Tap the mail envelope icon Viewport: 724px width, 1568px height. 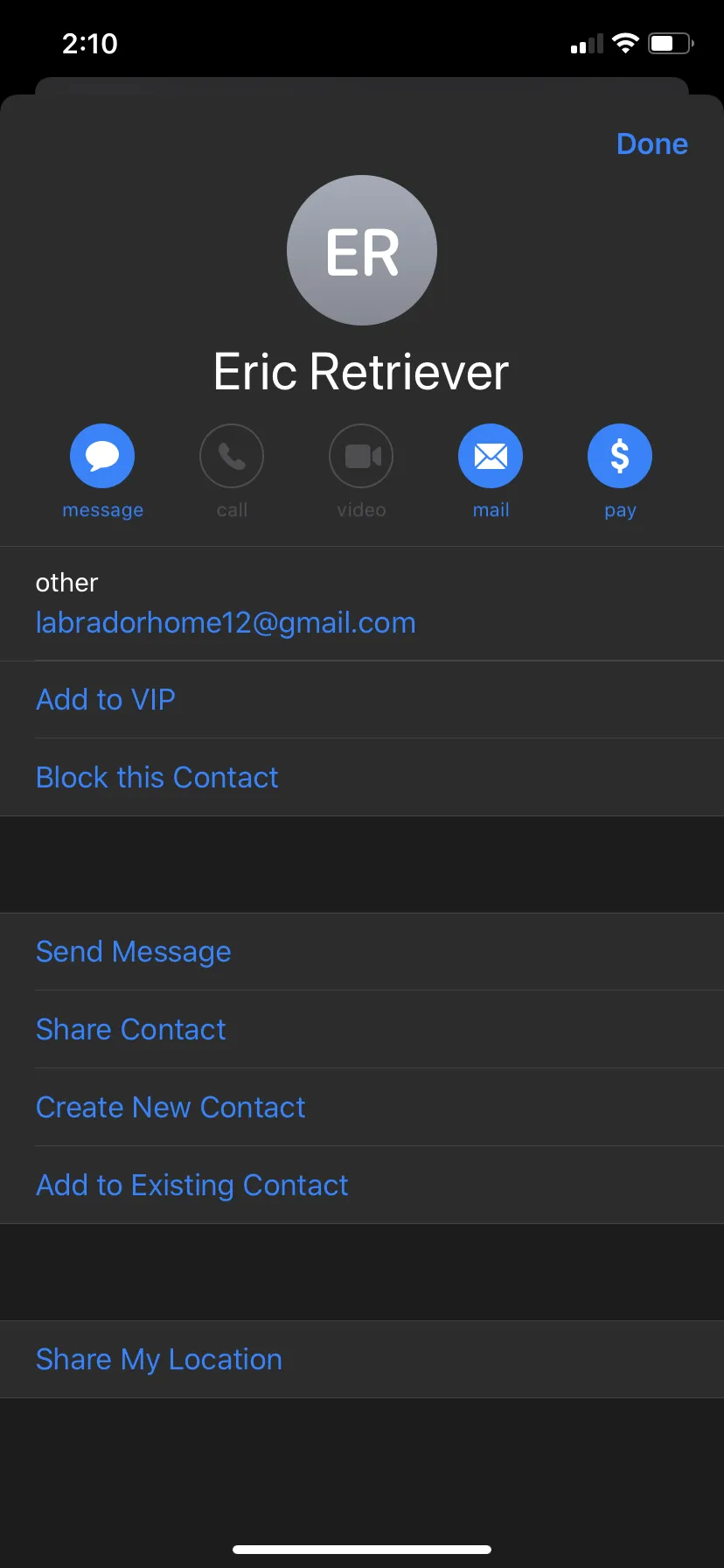[x=491, y=456]
